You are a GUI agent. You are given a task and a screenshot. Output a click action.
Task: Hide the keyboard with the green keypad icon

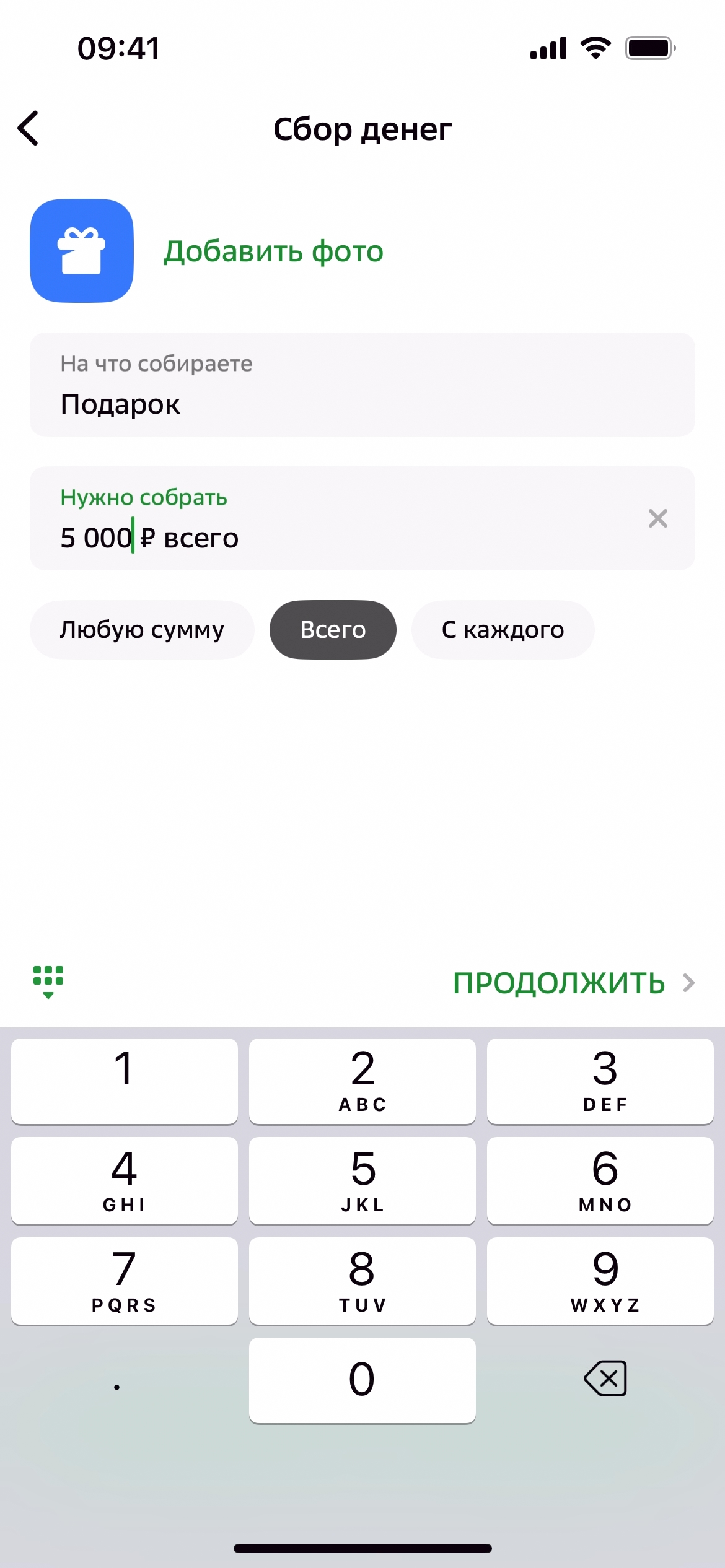coord(48,982)
